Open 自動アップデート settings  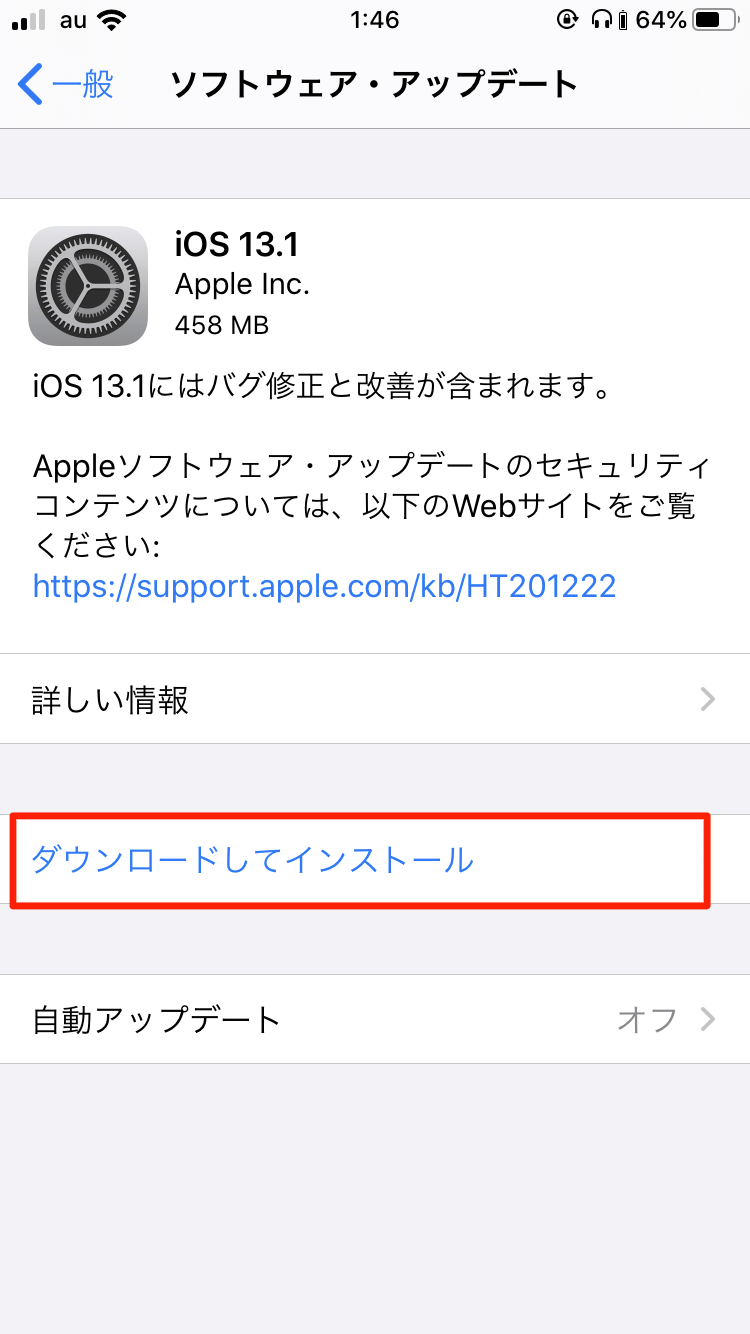tap(374, 1019)
